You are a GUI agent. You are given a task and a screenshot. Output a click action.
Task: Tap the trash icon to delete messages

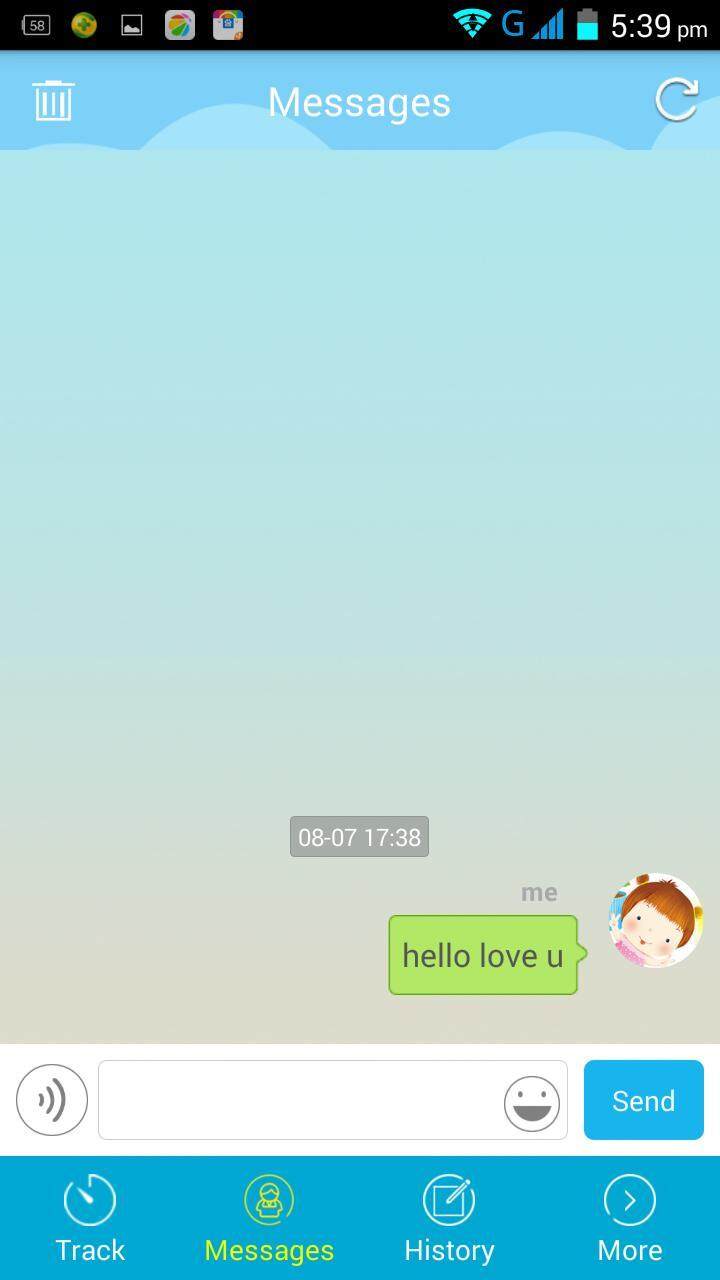pos(53,101)
